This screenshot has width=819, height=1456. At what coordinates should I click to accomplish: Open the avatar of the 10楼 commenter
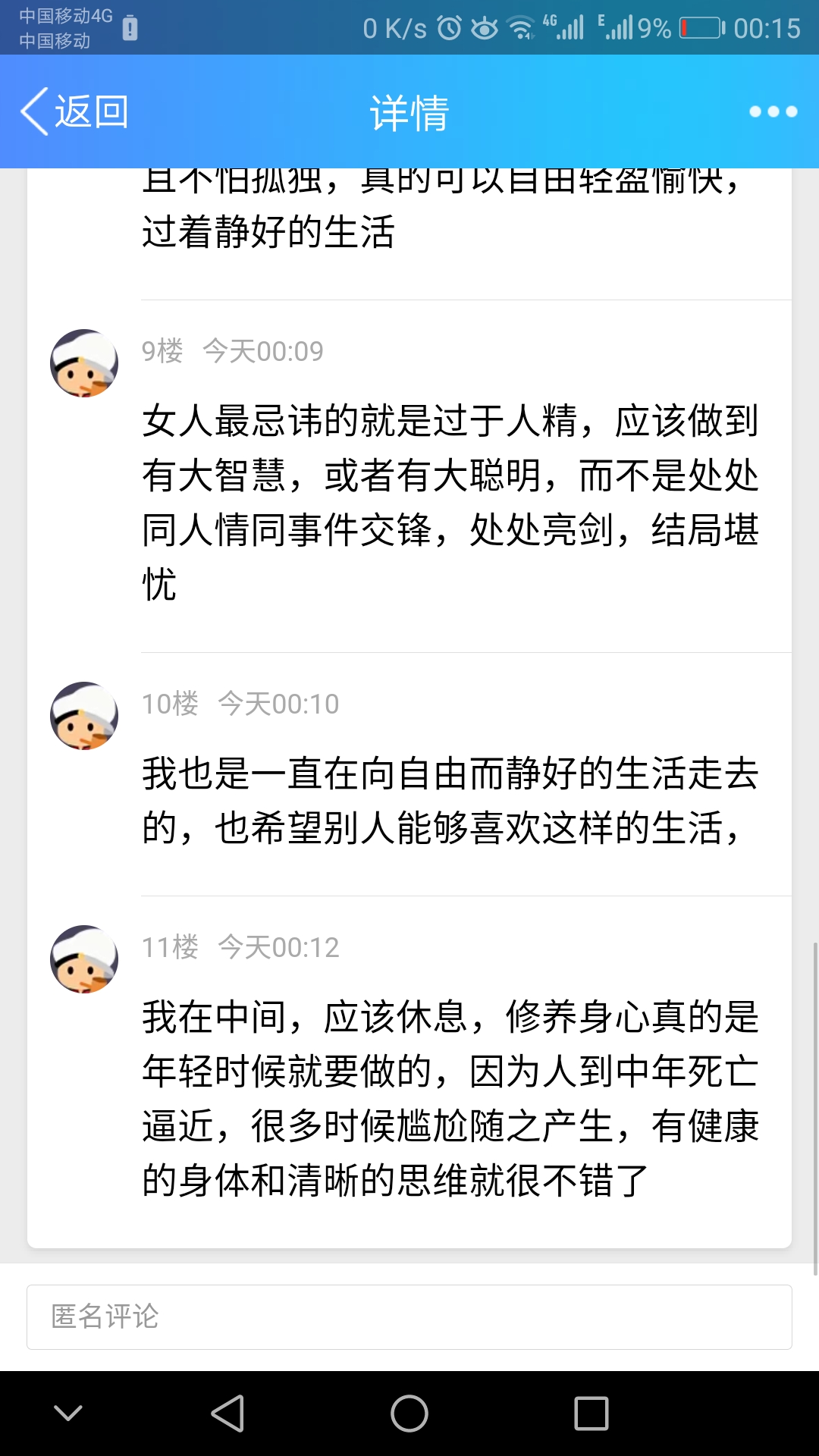click(84, 716)
